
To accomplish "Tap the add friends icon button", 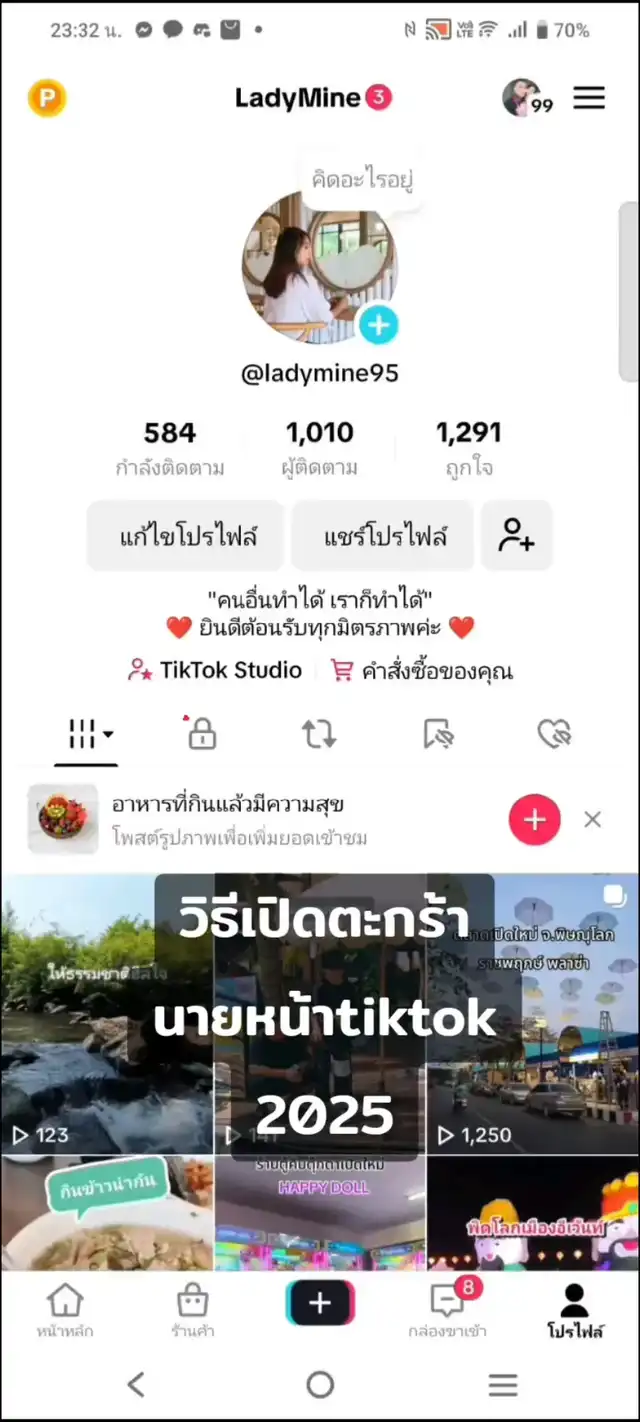I will pyautogui.click(x=516, y=536).
